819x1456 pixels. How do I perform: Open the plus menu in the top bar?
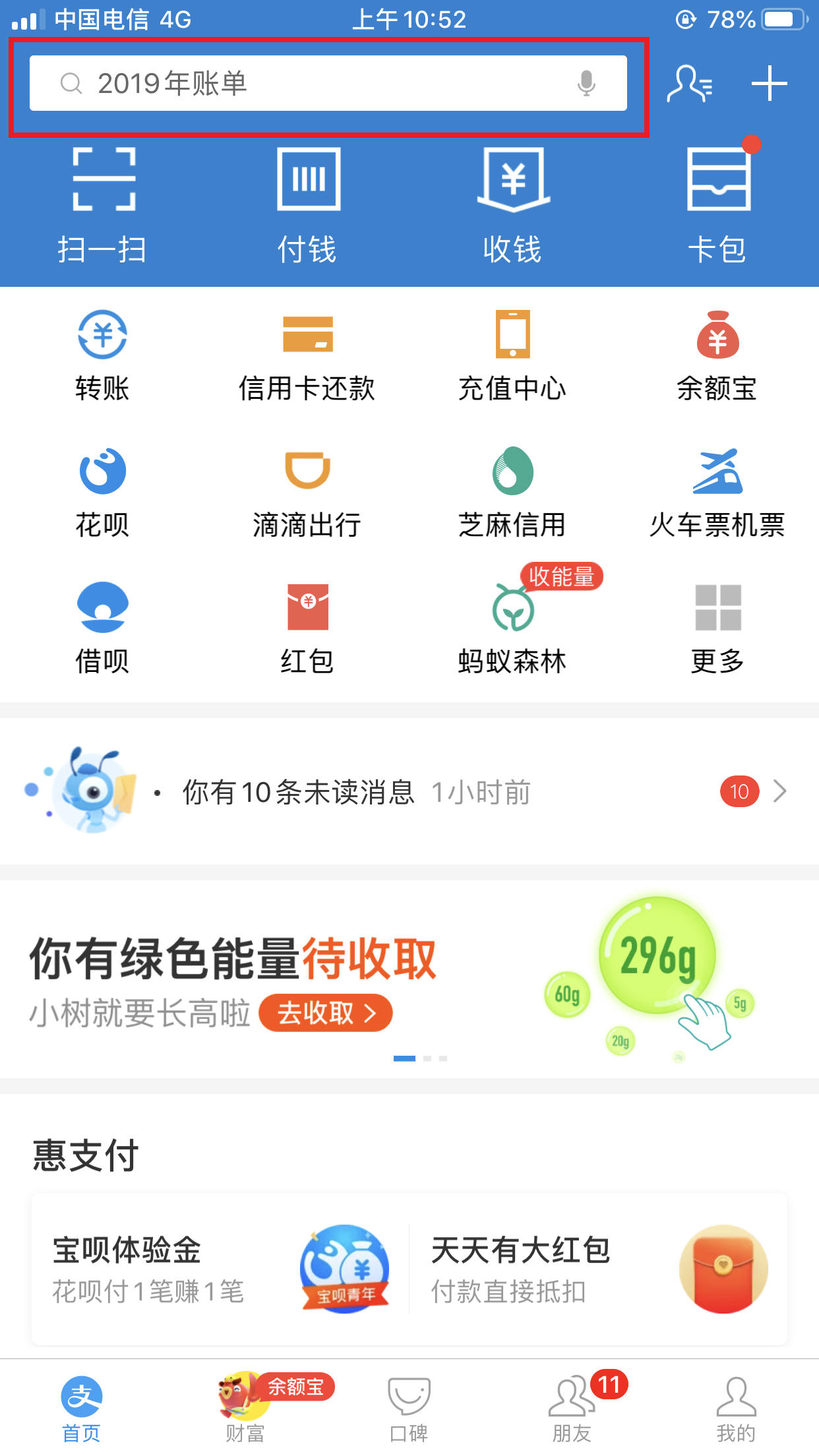769,84
